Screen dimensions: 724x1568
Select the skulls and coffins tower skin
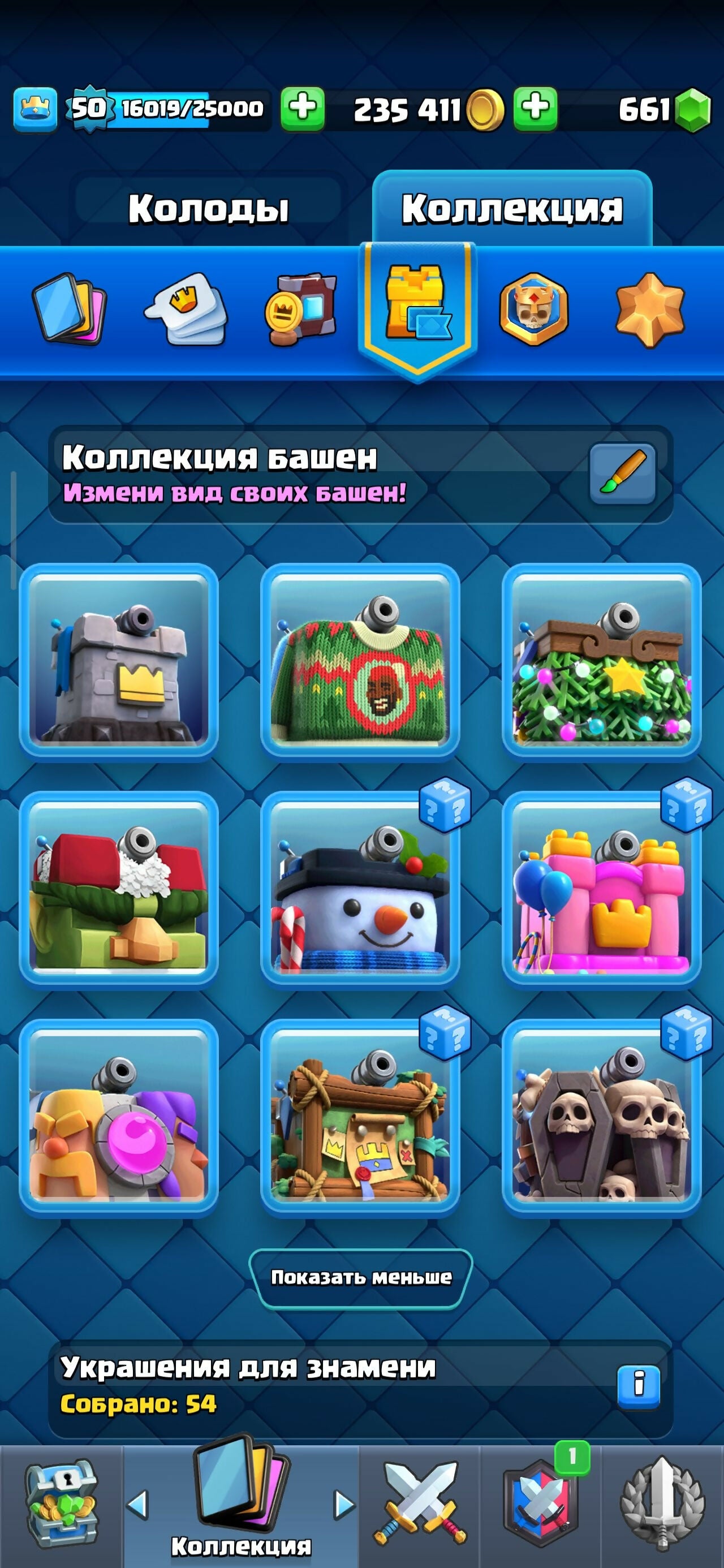[x=602, y=1117]
